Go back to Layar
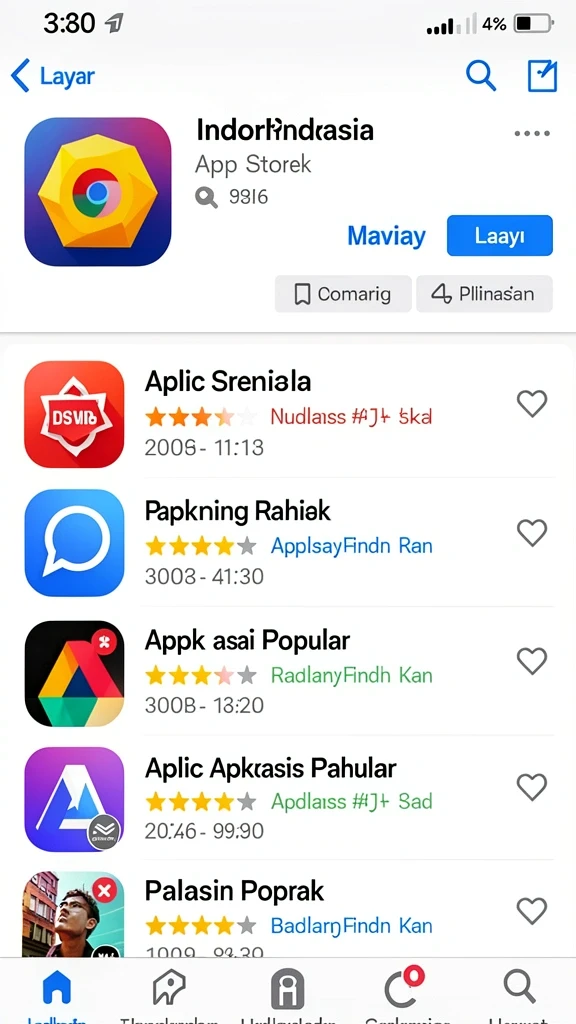Image resolution: width=576 pixels, height=1024 pixels. 53,76
